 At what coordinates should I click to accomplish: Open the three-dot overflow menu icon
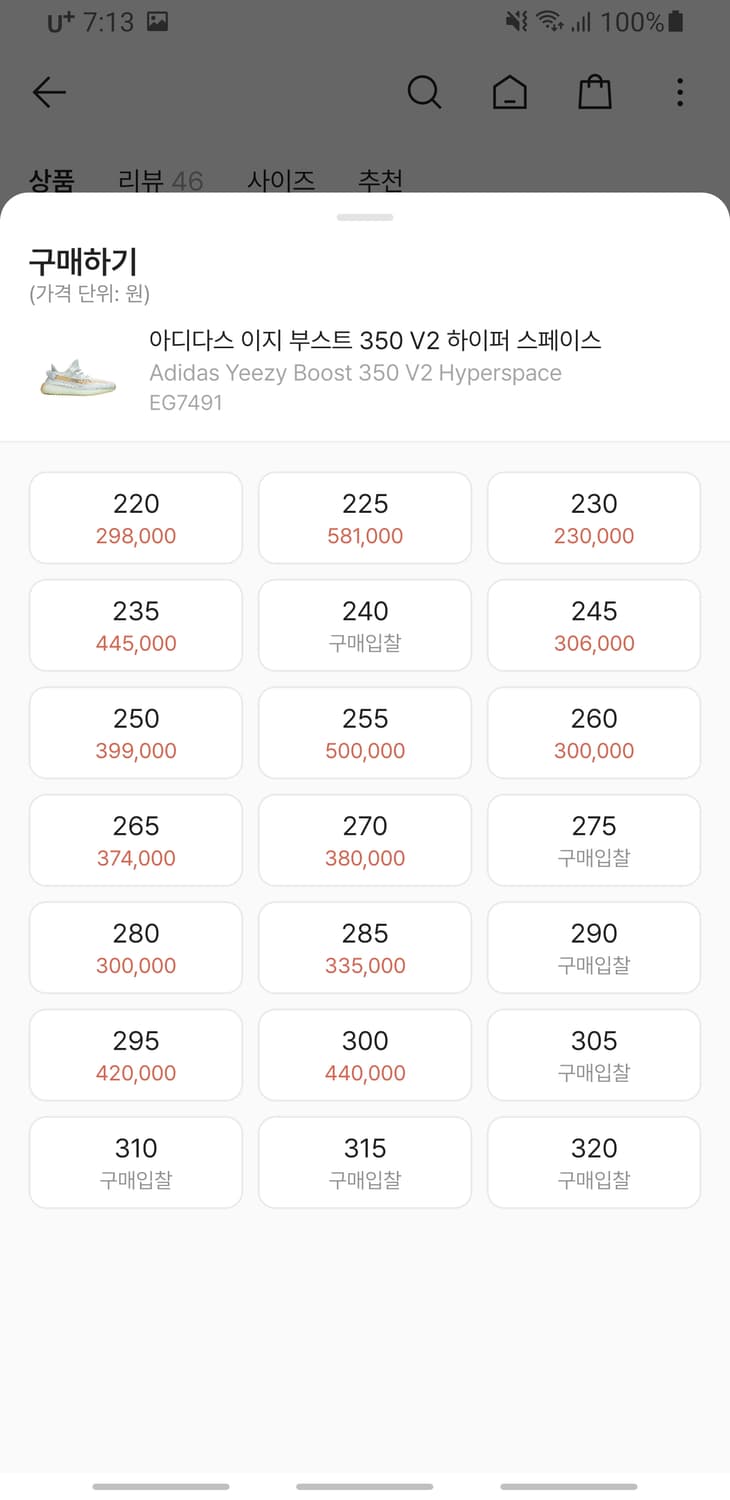tap(680, 91)
